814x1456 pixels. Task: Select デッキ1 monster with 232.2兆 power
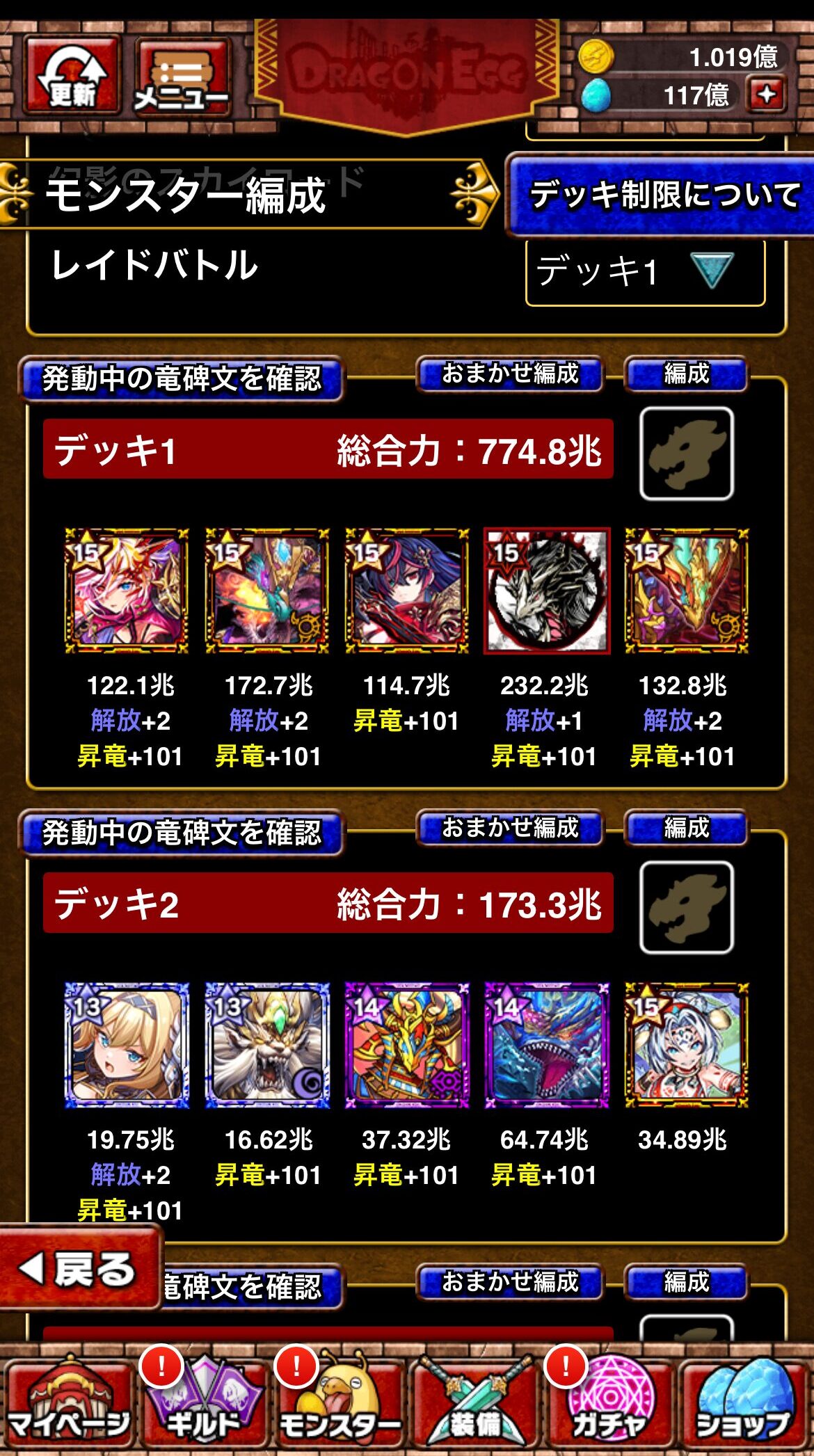546,591
